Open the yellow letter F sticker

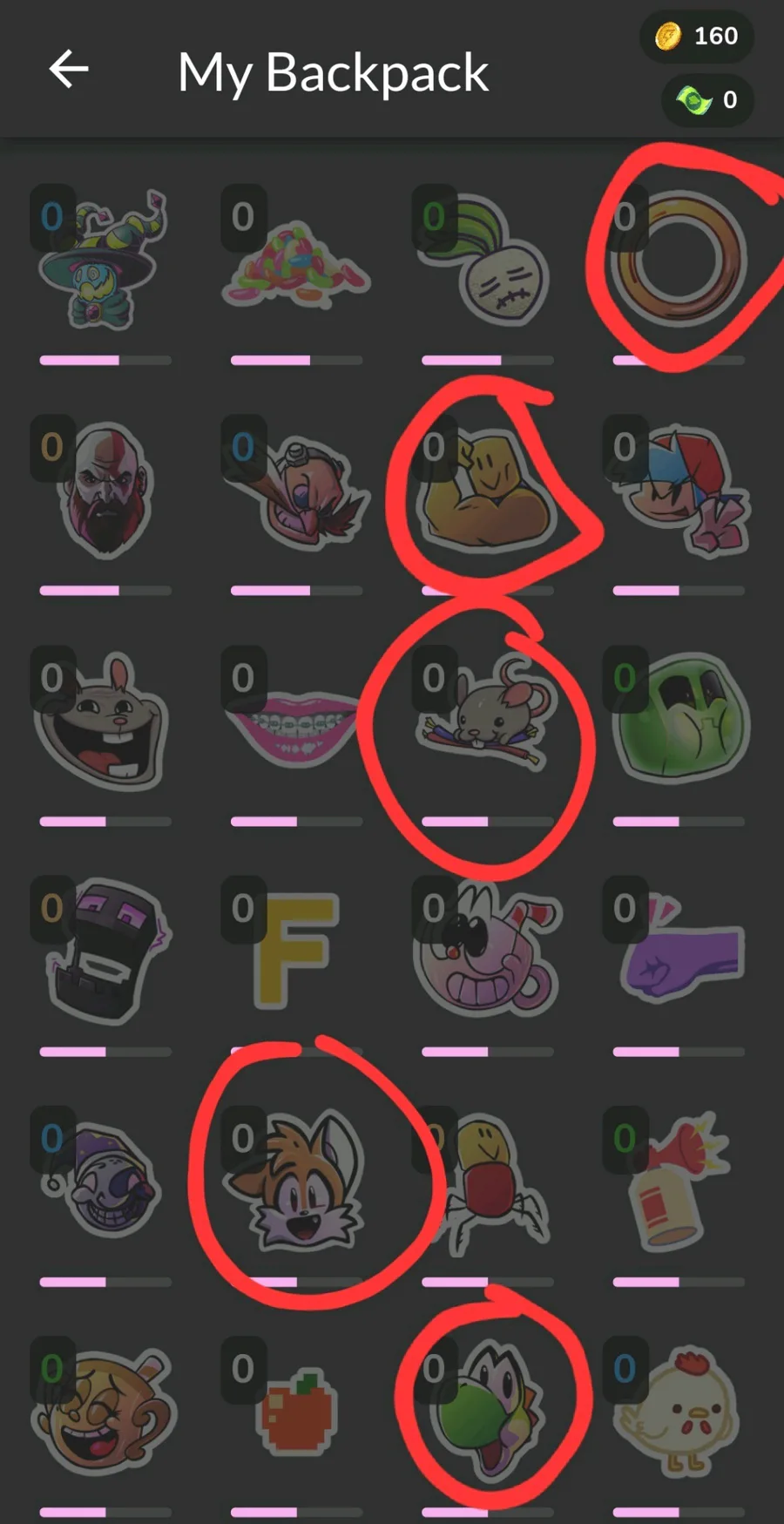tap(296, 952)
